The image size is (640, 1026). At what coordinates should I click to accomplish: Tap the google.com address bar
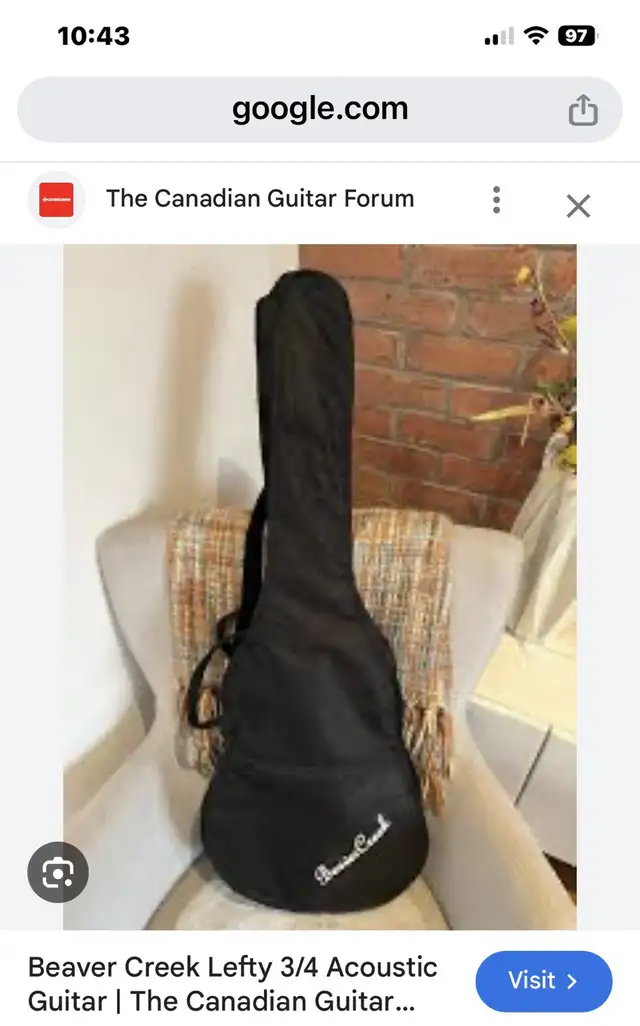[320, 109]
